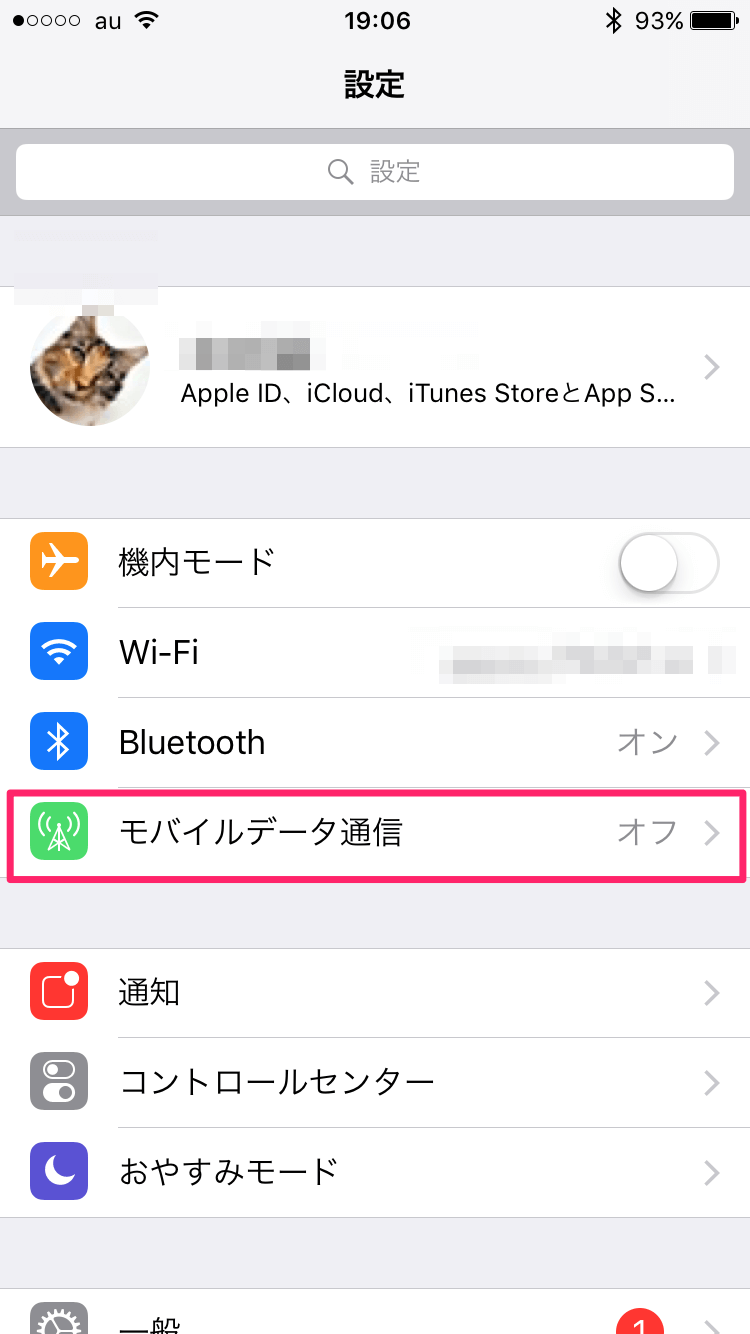Open 通知 settings
This screenshot has height=1334, width=750.
(375, 992)
